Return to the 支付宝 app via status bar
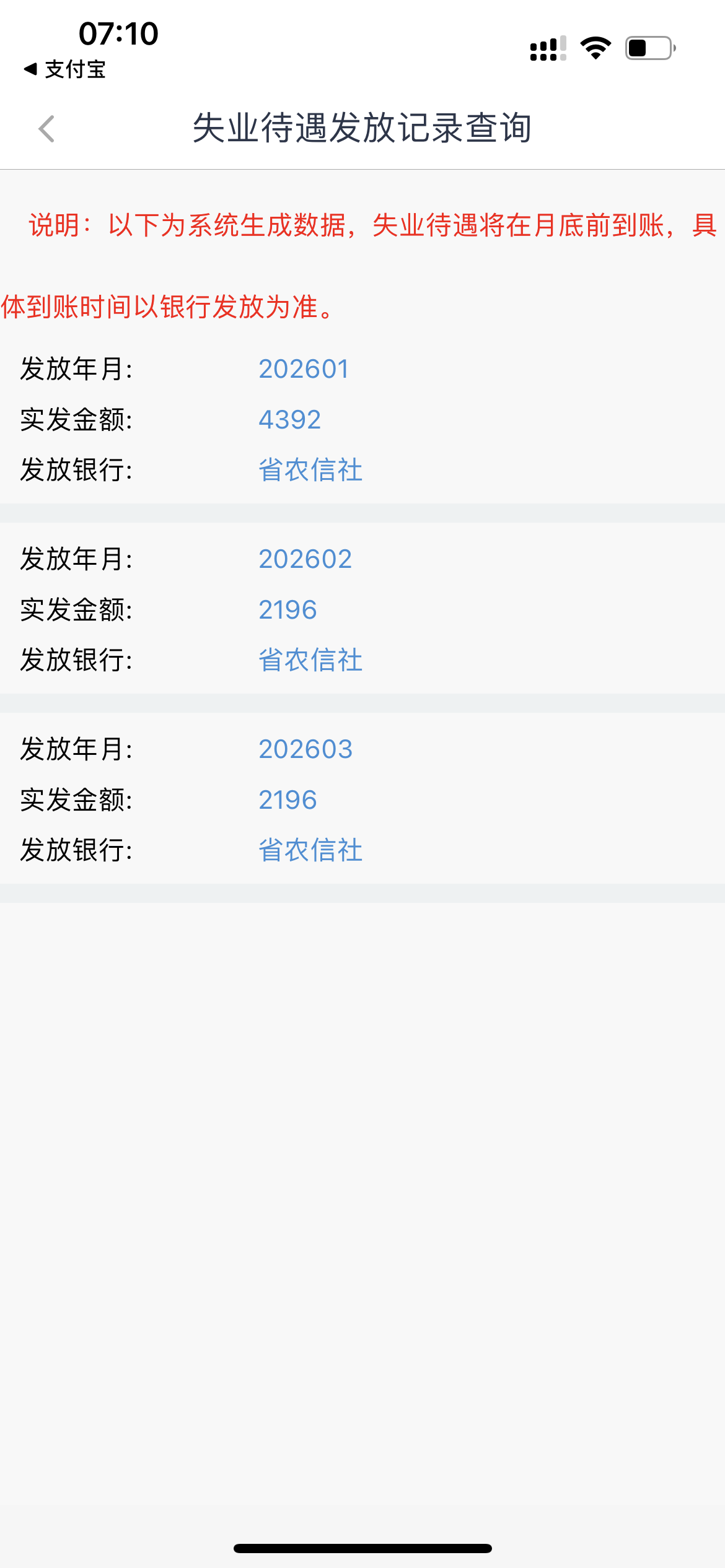 [x=64, y=69]
